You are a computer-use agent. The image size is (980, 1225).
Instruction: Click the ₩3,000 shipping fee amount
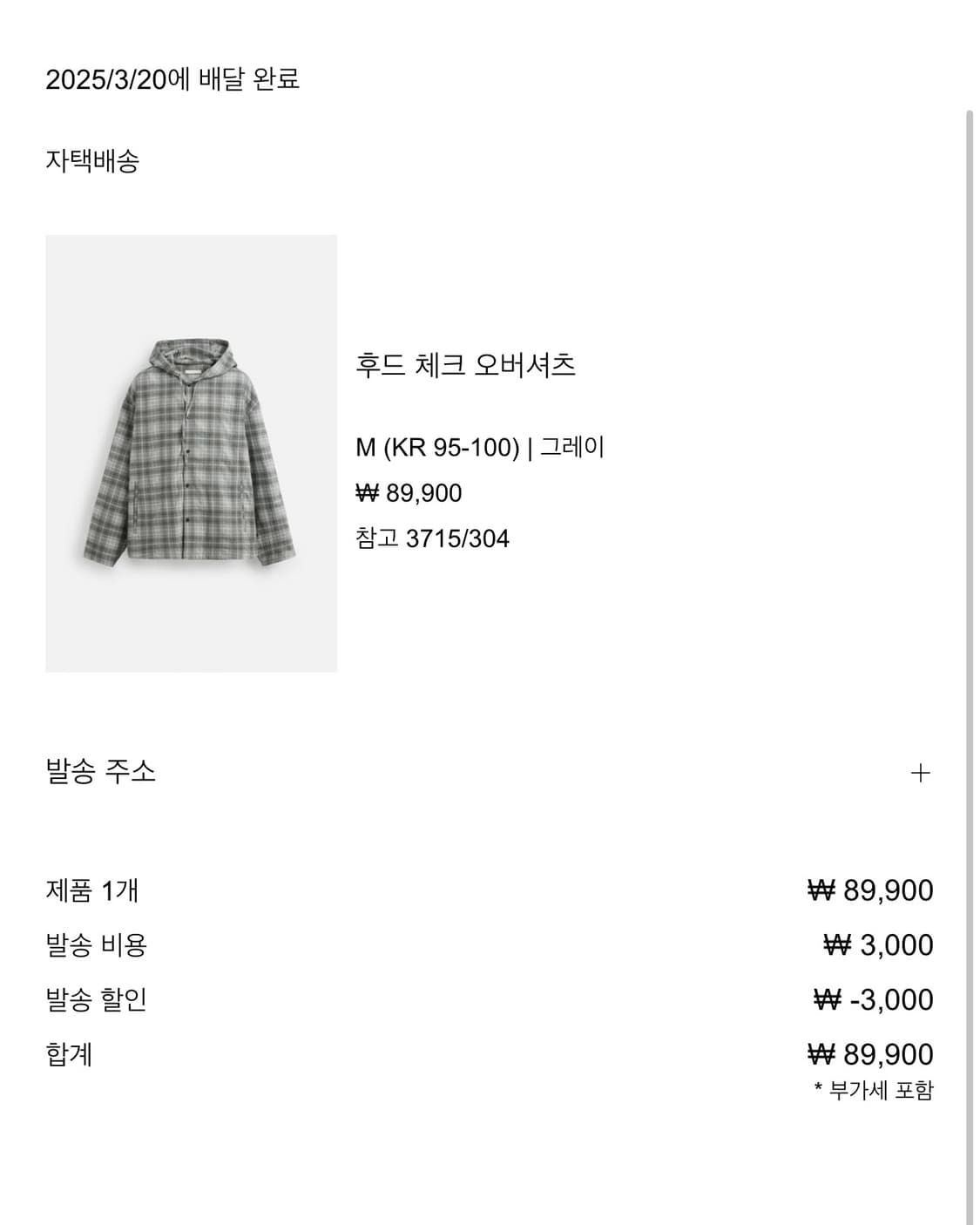[x=875, y=944]
